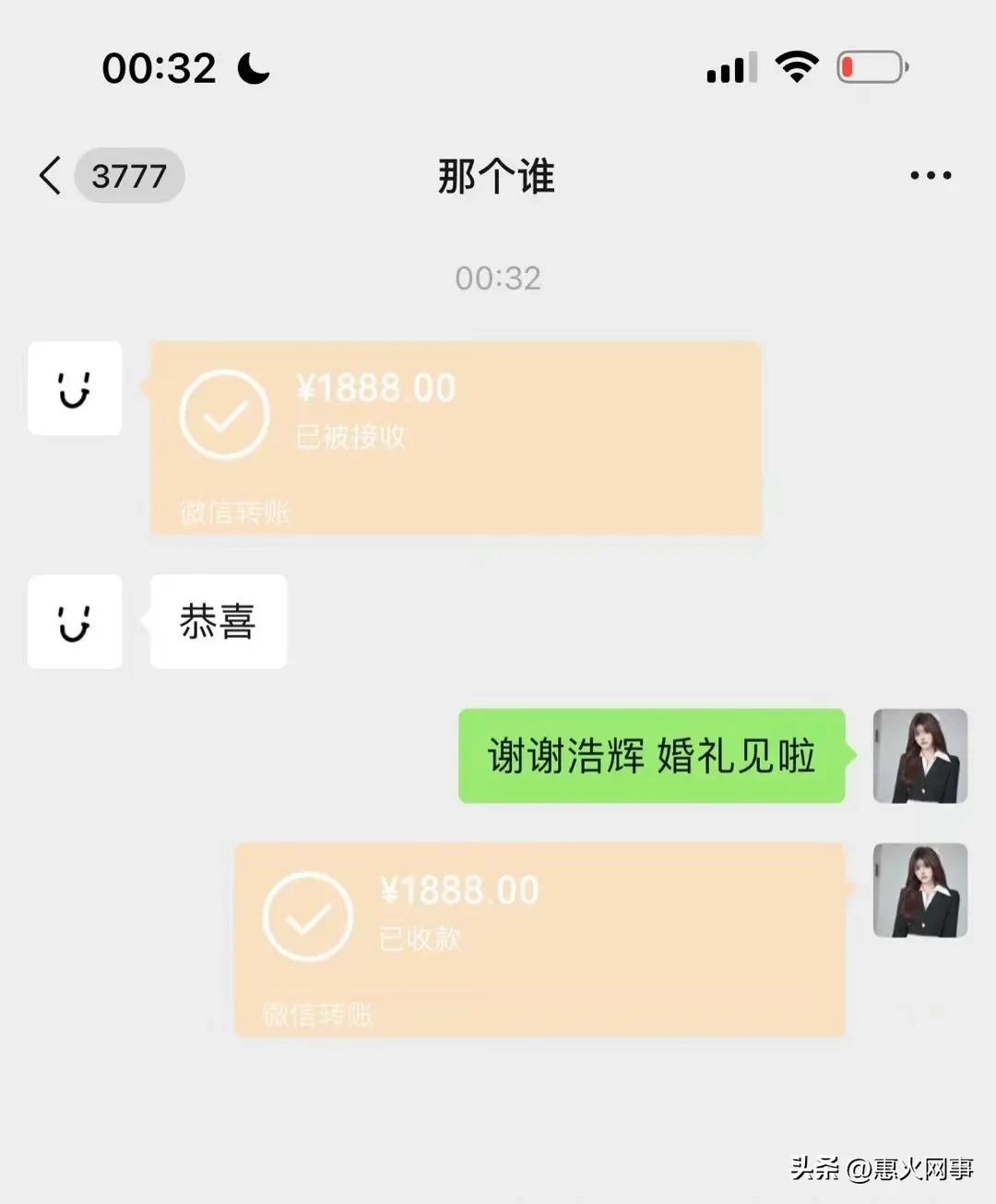Tap the checkmark icon in the bottom transfer
Screen dimensions: 996x1204
pos(307,917)
